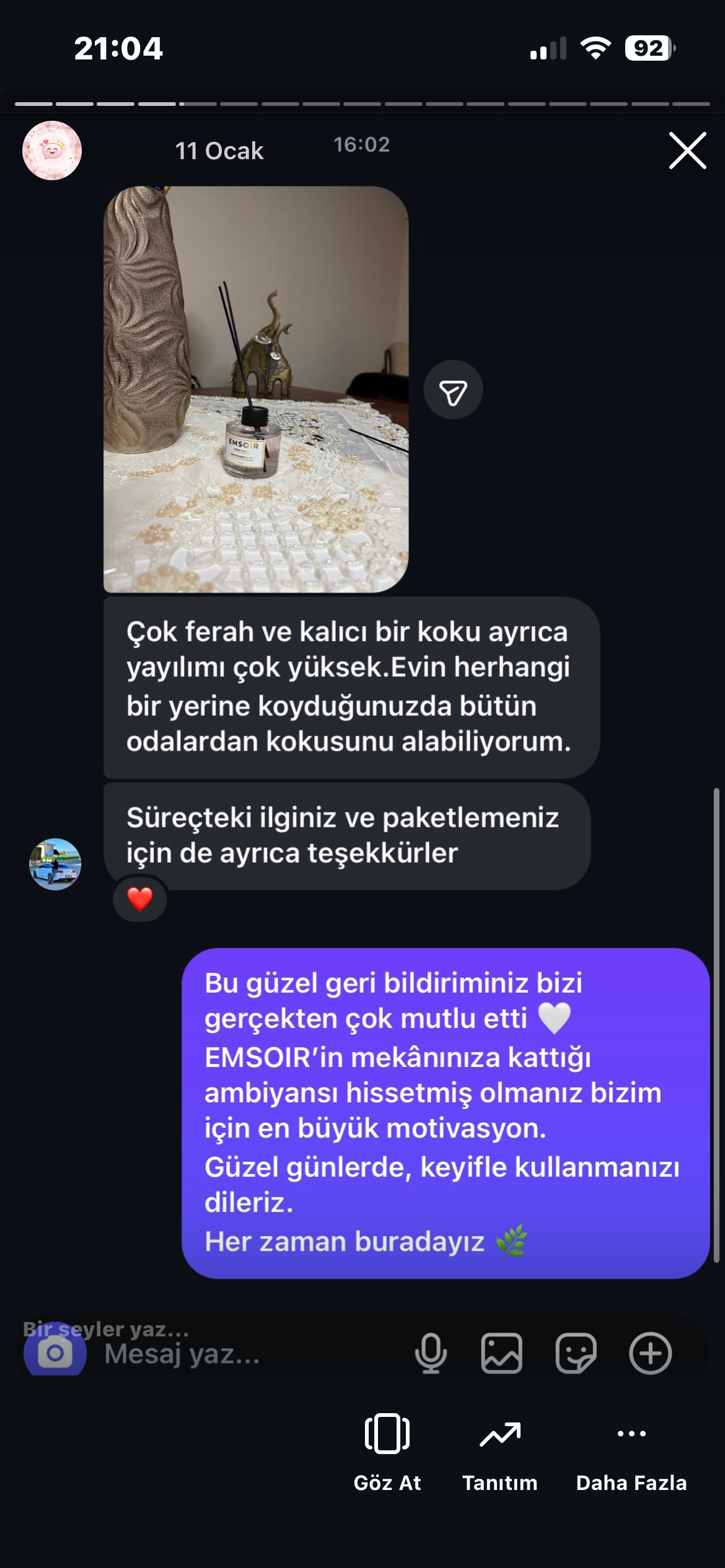The height and width of the screenshot is (1568, 725).
Task: Close the story viewer
Action: tap(687, 150)
